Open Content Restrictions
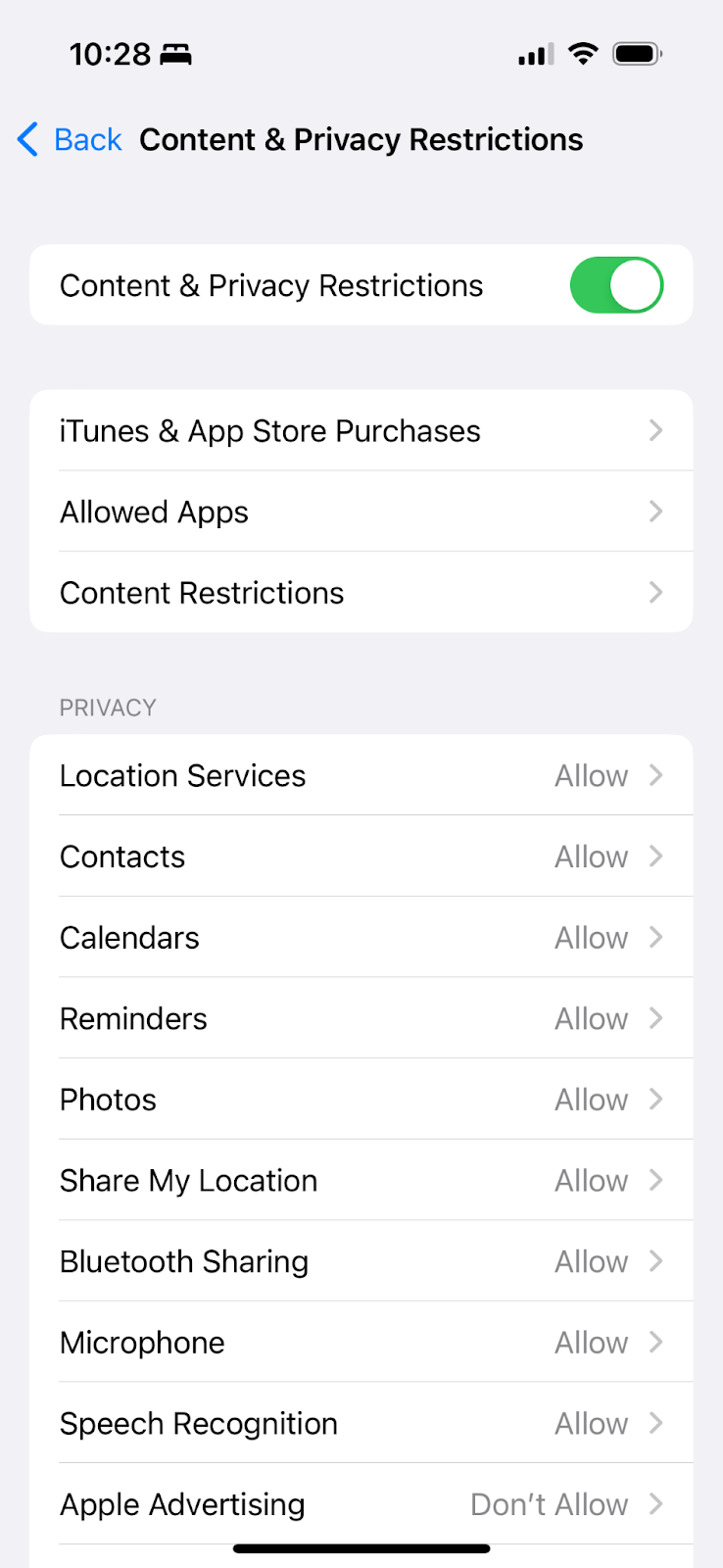This screenshot has height=1568, width=723. point(361,592)
